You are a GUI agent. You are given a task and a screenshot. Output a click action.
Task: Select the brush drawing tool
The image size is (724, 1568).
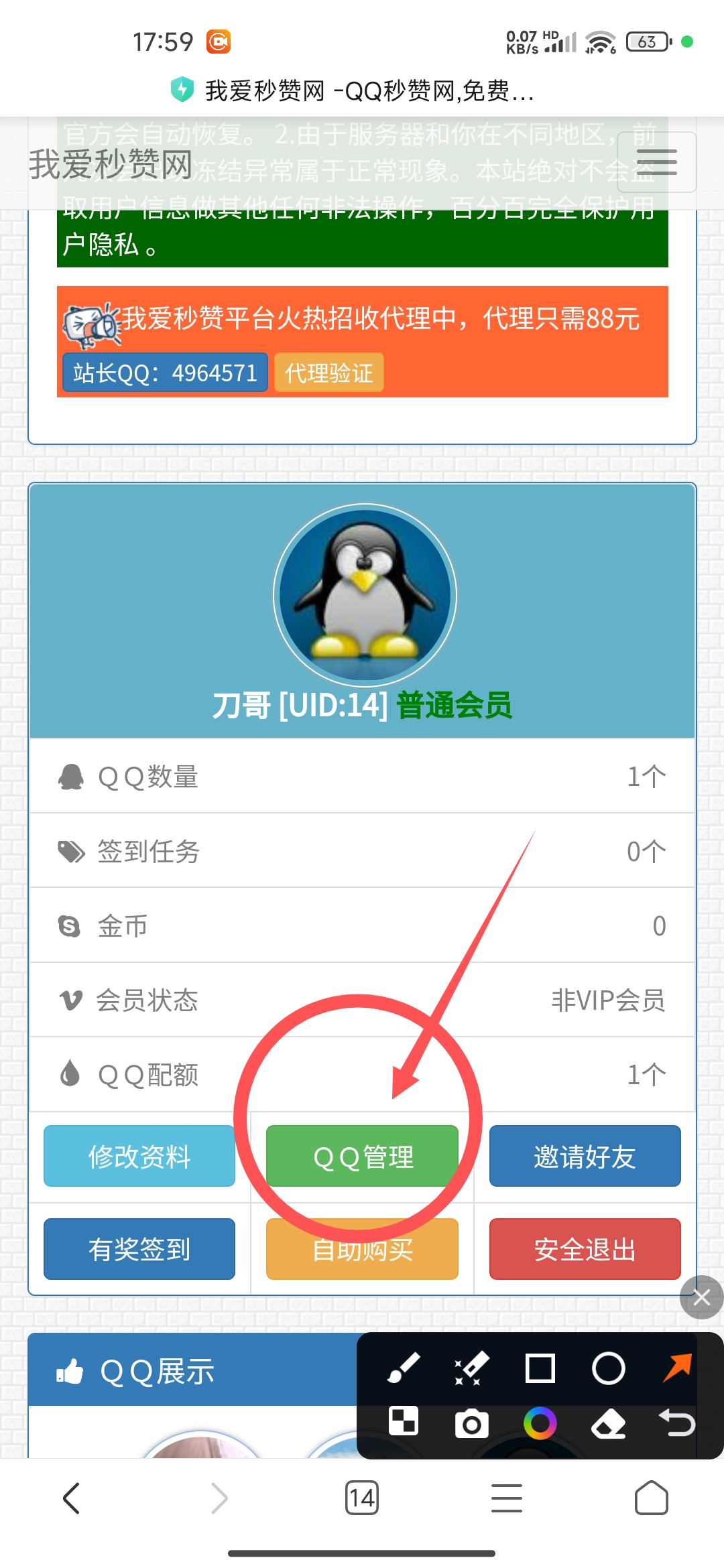(x=404, y=1368)
